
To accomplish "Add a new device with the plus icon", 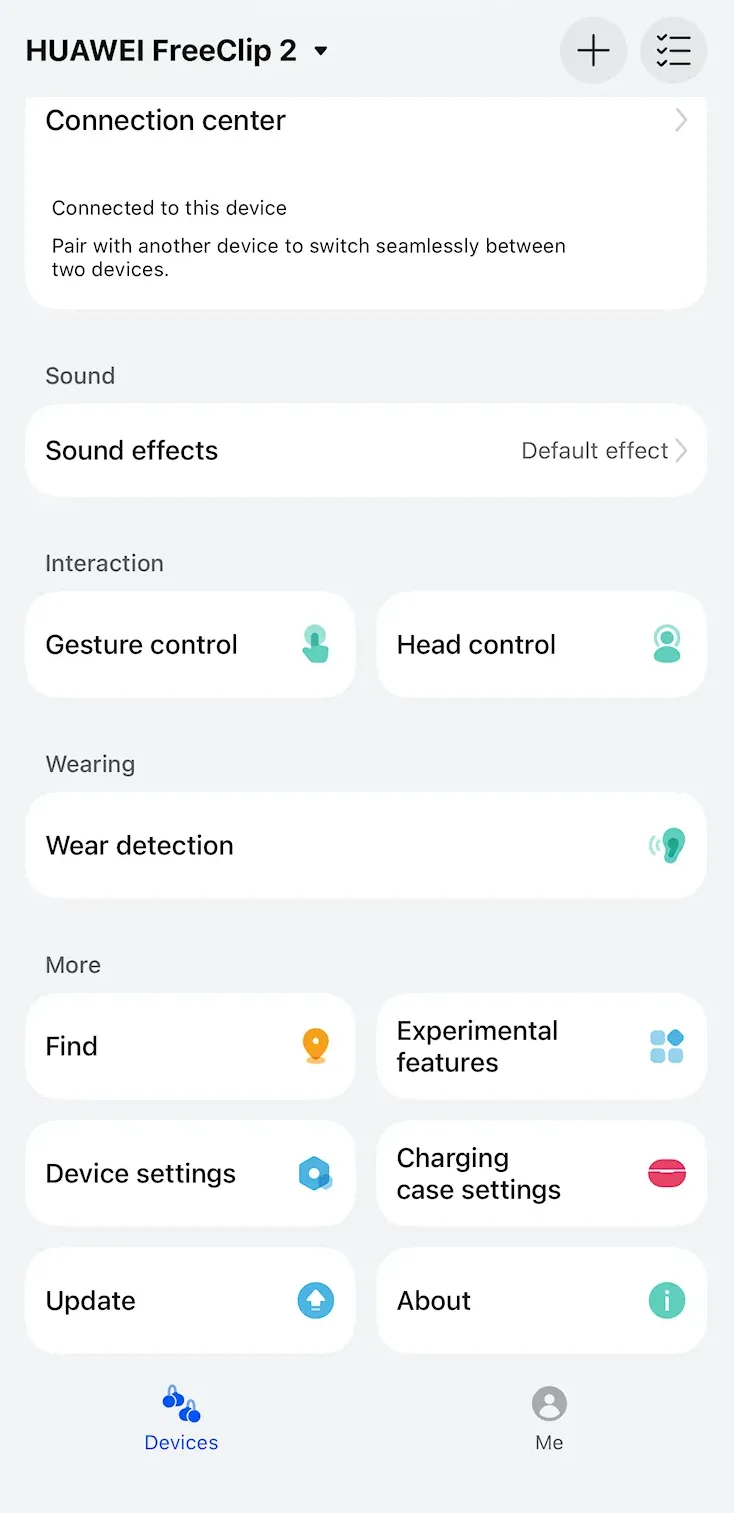I will (593, 50).
